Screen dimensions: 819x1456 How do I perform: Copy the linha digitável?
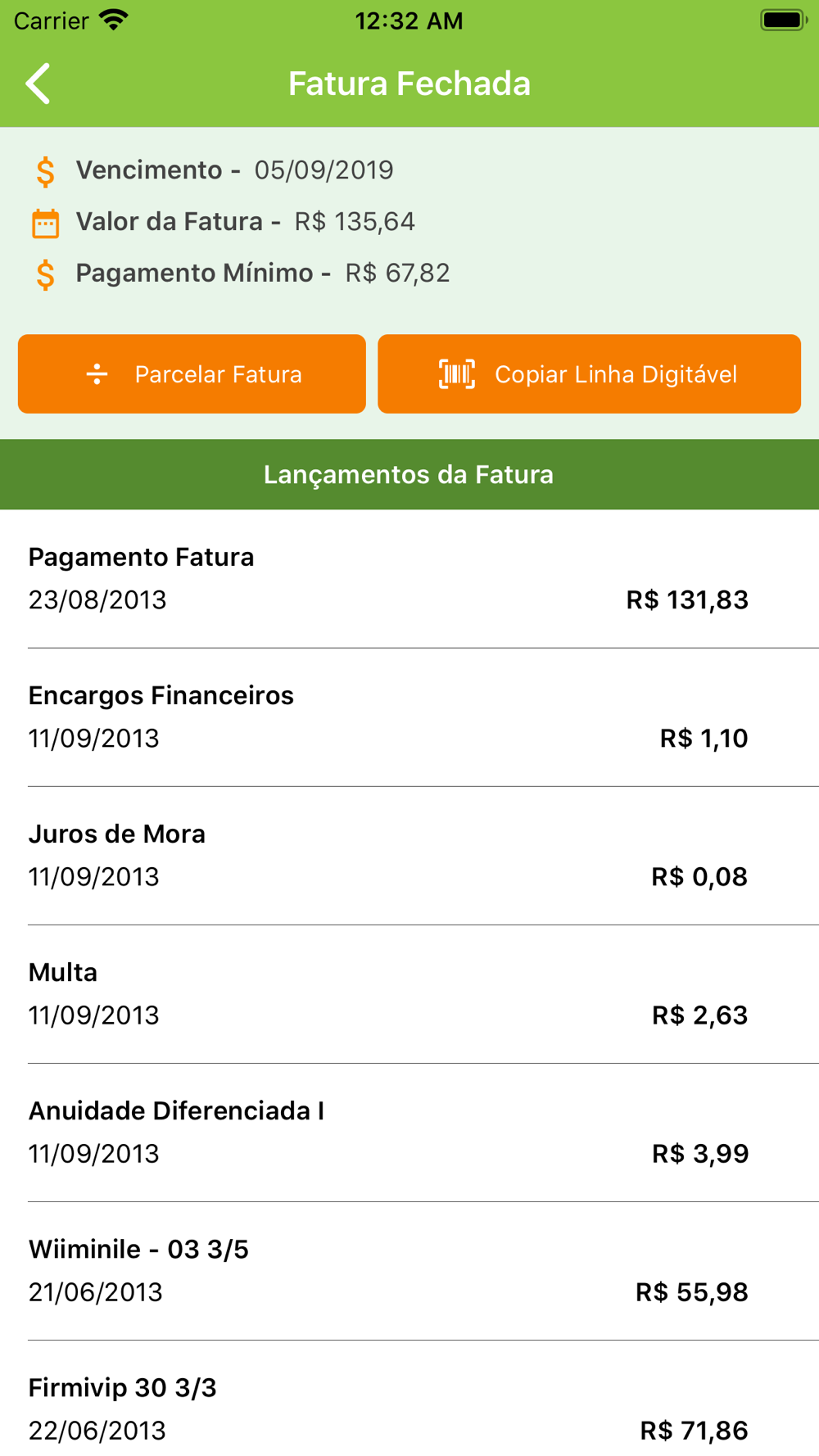pos(589,374)
